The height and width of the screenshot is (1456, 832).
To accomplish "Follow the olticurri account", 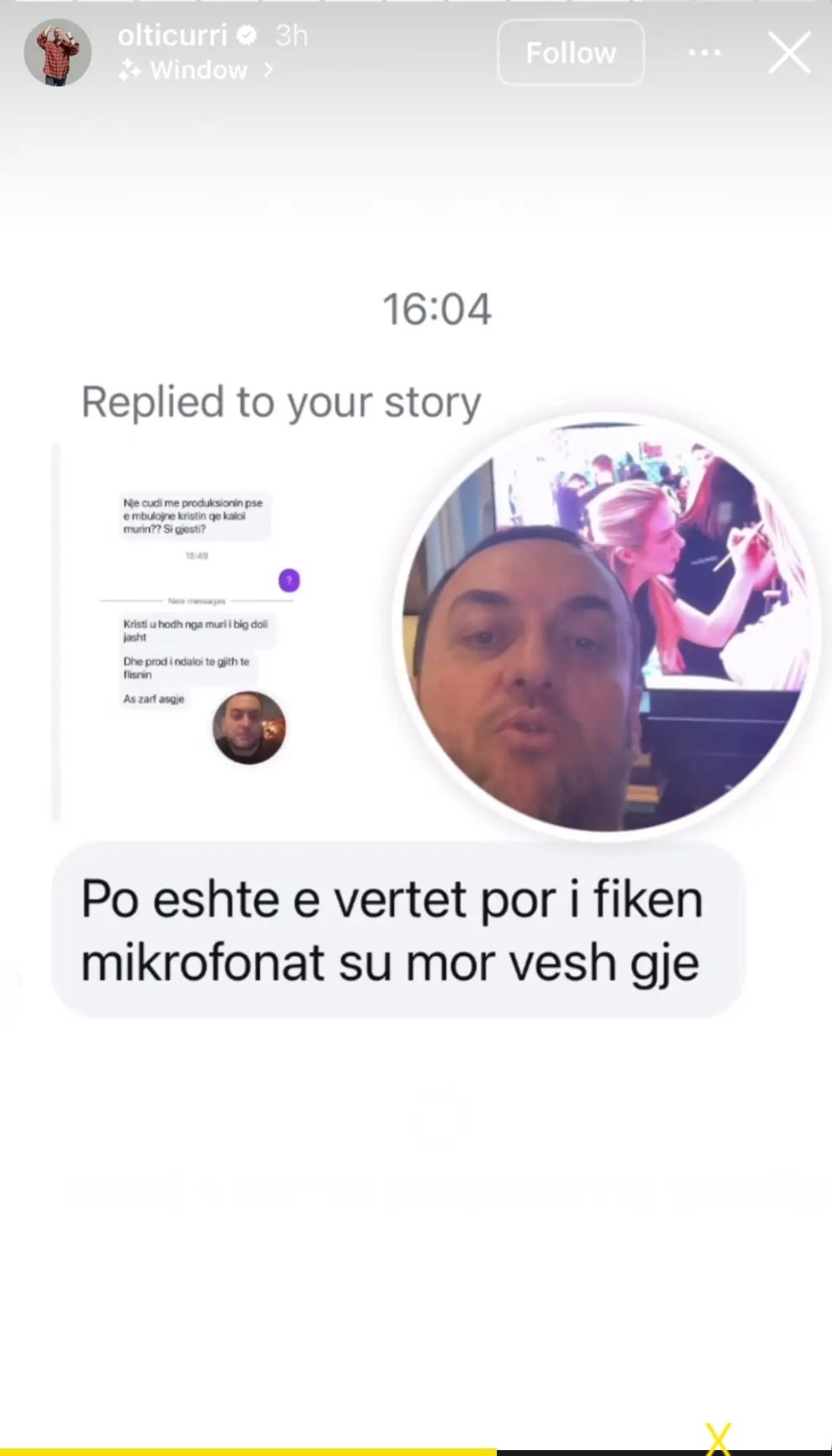I will (571, 52).
